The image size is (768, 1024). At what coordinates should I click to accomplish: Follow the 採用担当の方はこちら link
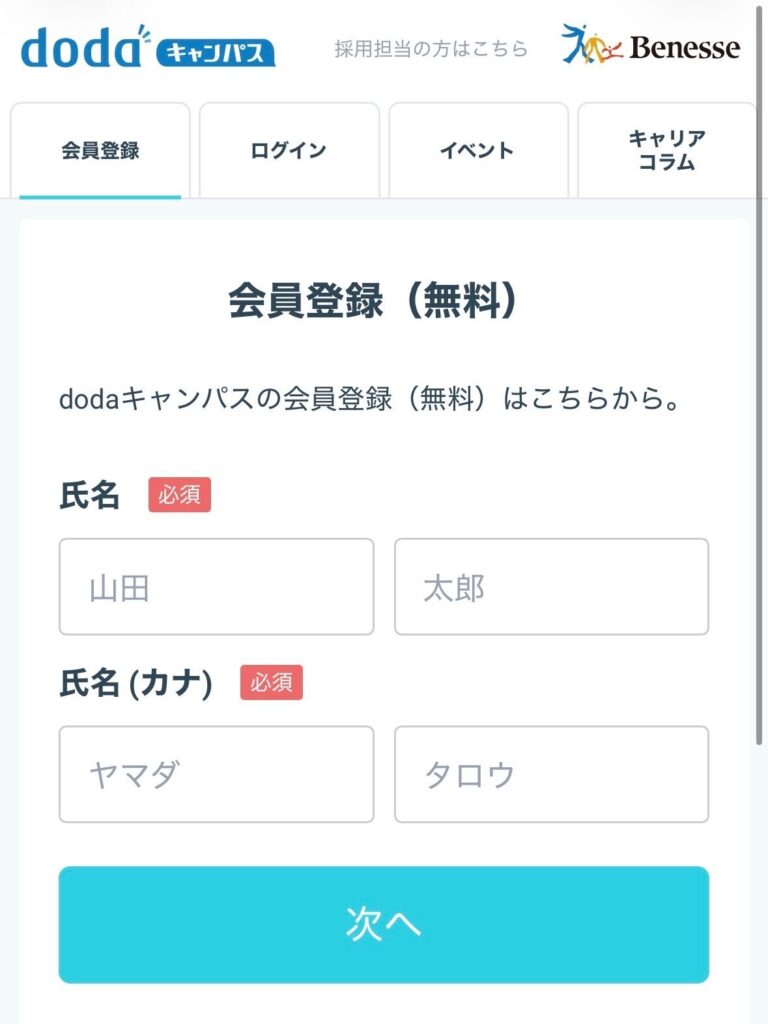tap(431, 48)
